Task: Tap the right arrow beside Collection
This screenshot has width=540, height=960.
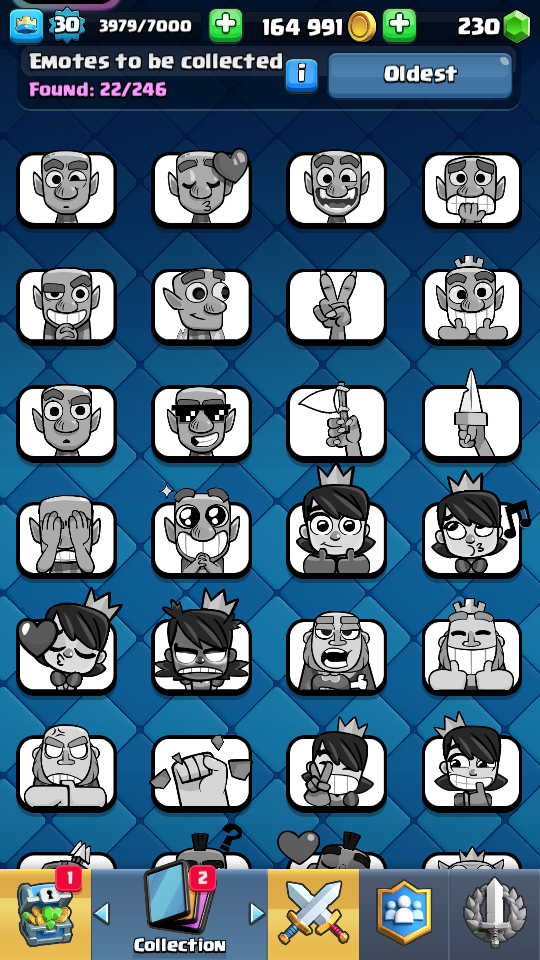Action: point(257,913)
